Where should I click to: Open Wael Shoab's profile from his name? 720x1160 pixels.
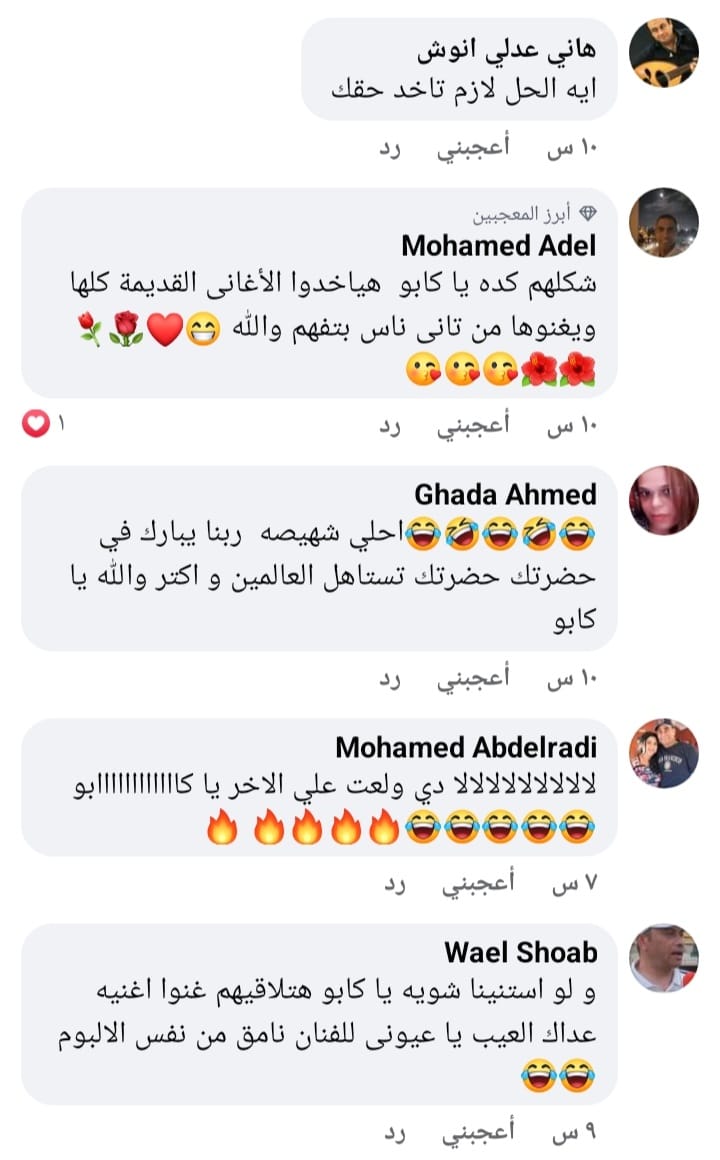coord(520,952)
